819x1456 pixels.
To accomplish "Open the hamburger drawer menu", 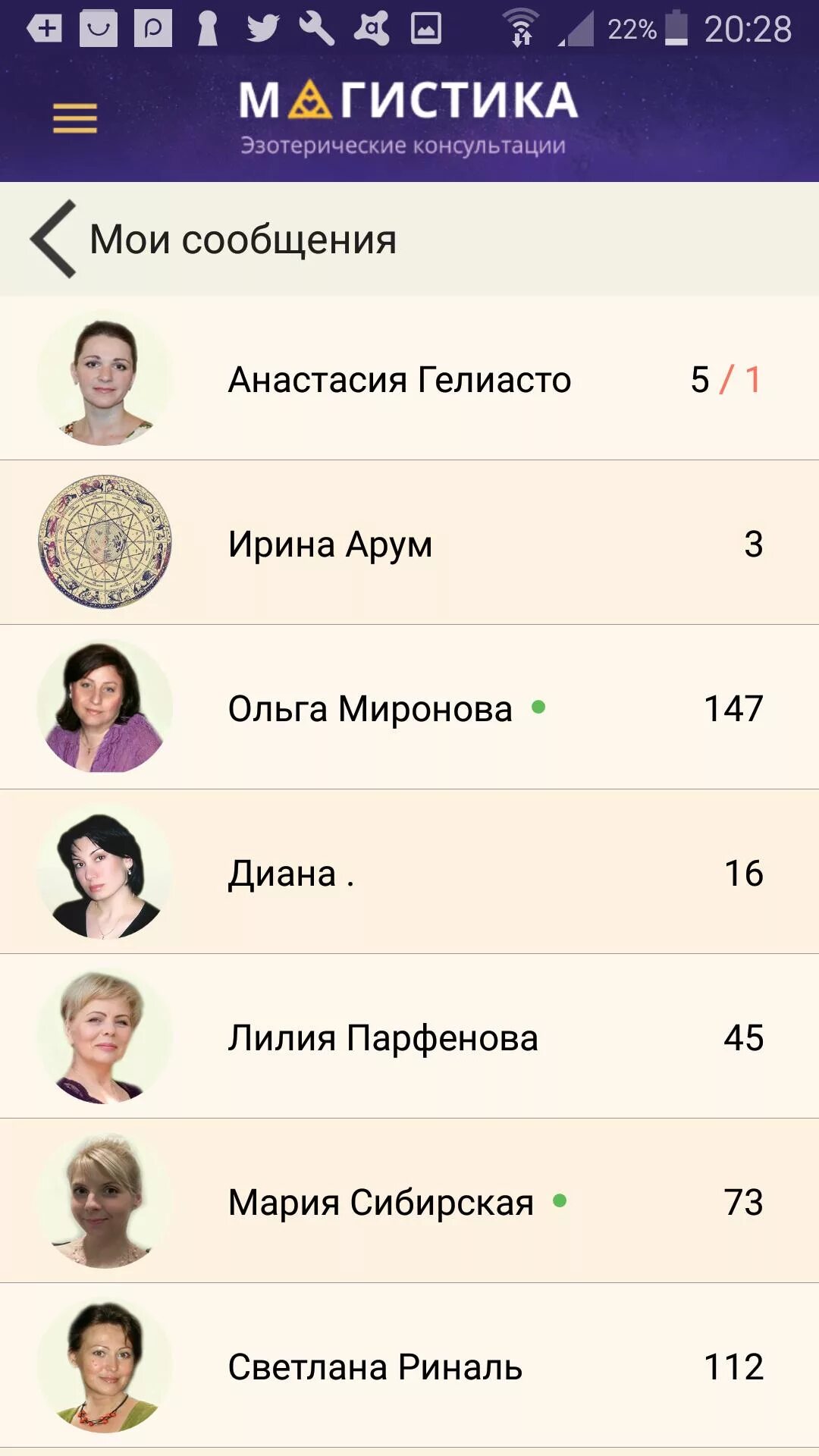I will 75,118.
